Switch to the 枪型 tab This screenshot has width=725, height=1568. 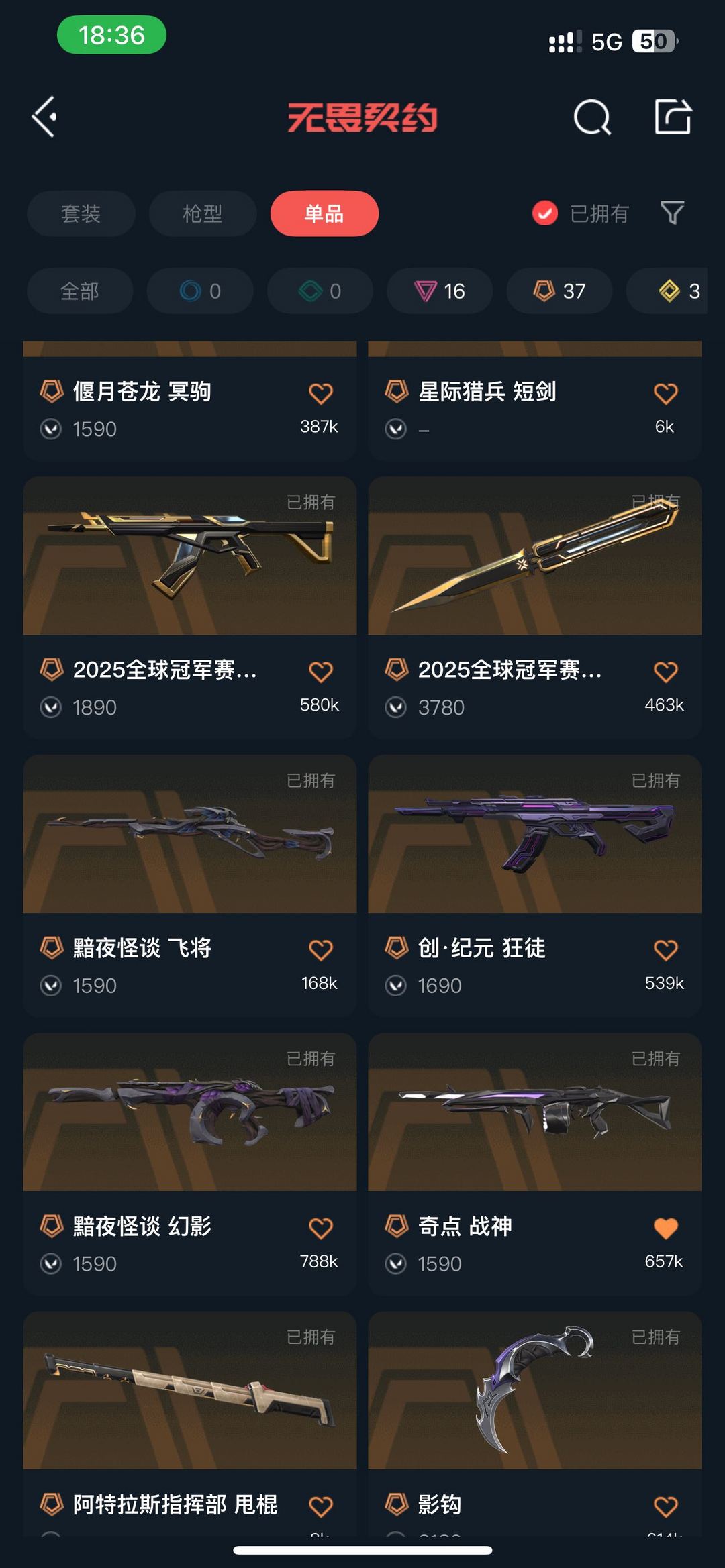[x=203, y=213]
